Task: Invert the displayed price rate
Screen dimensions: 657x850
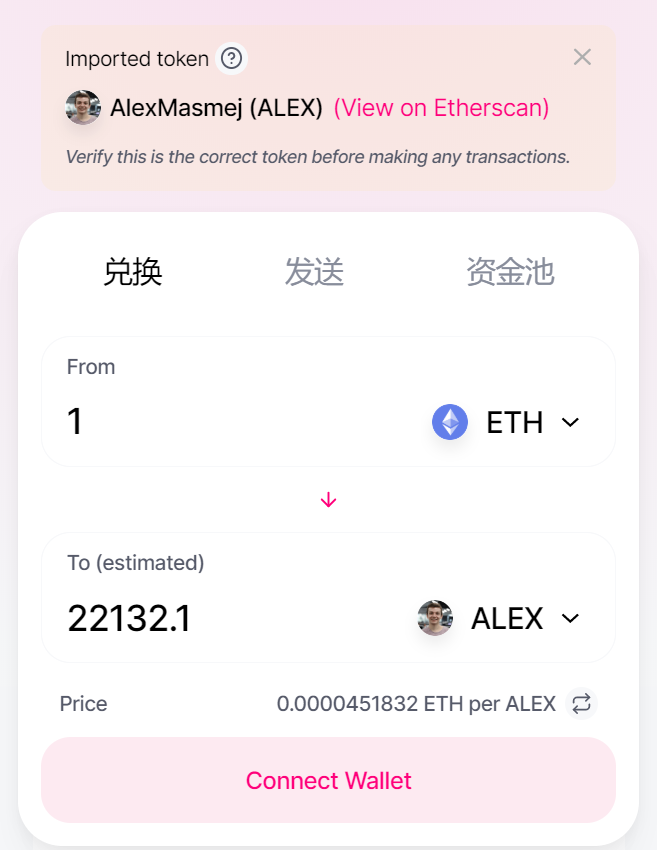Action: click(581, 704)
